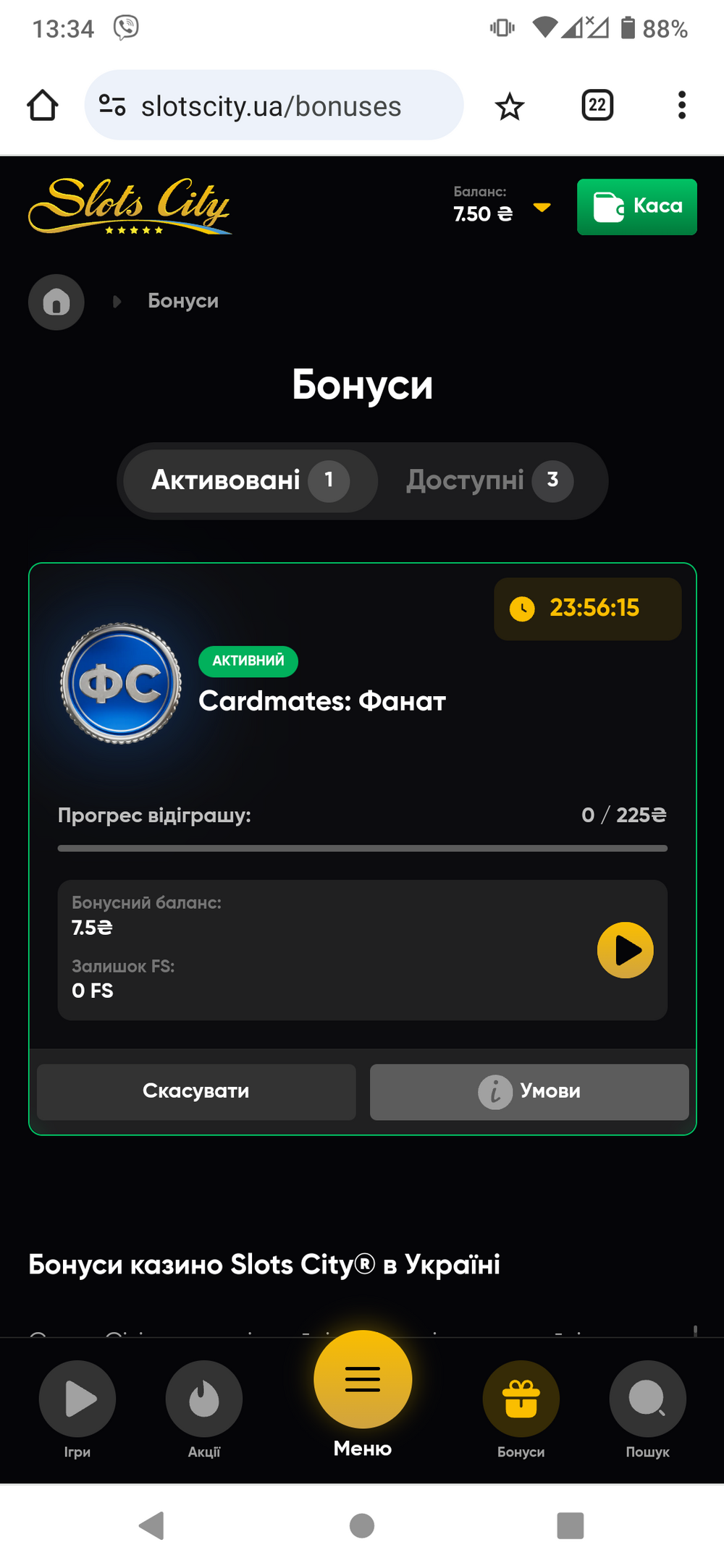Open the browser tab switcher
This screenshot has width=724, height=1568.
(x=597, y=106)
